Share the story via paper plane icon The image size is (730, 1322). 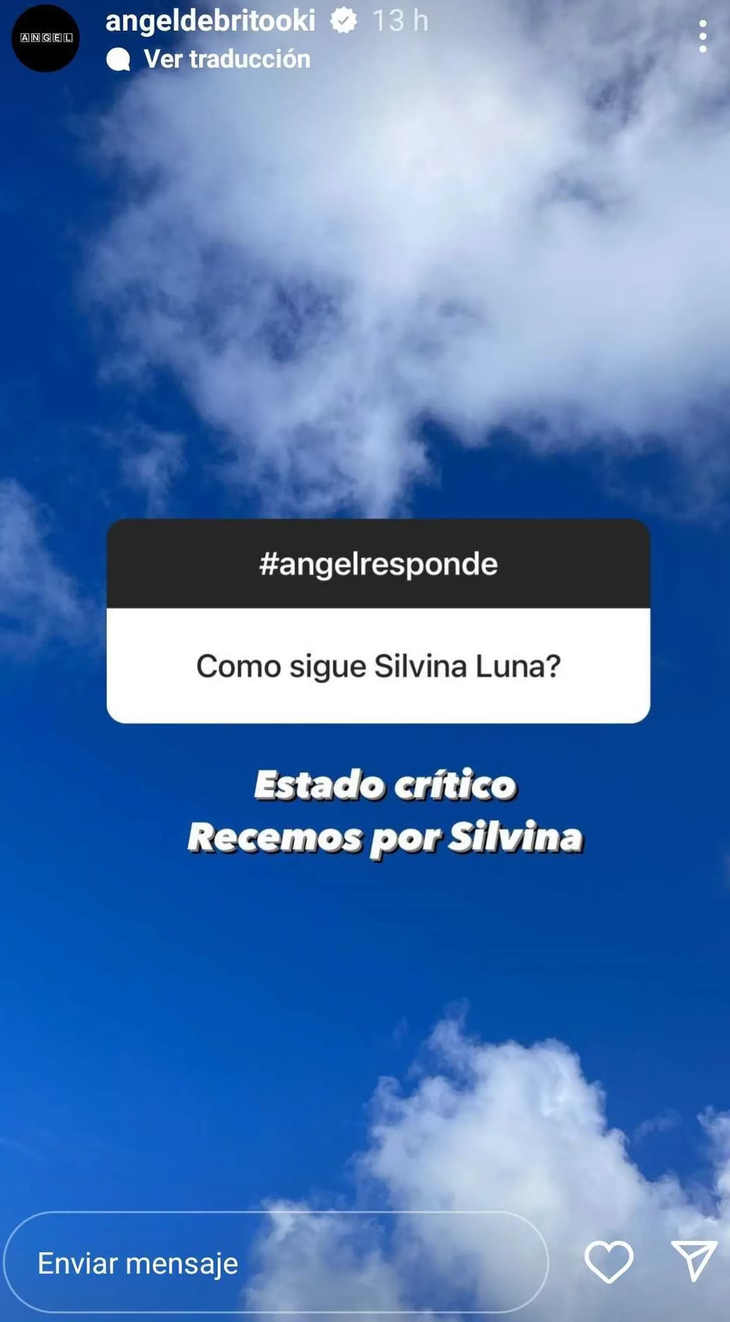pyautogui.click(x=693, y=1261)
